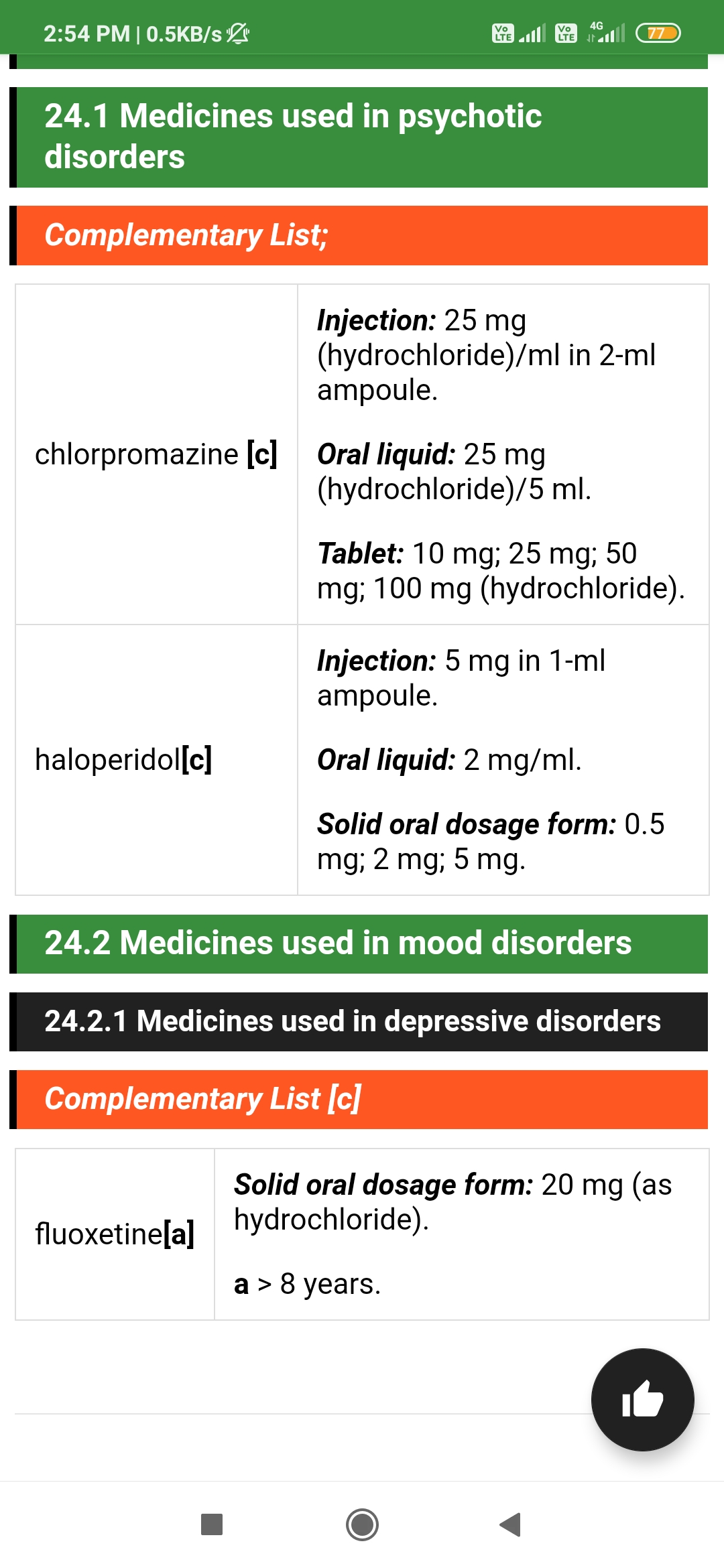Image resolution: width=724 pixels, height=1568 pixels.
Task: Open the recent apps view
Action: pos(212,1524)
